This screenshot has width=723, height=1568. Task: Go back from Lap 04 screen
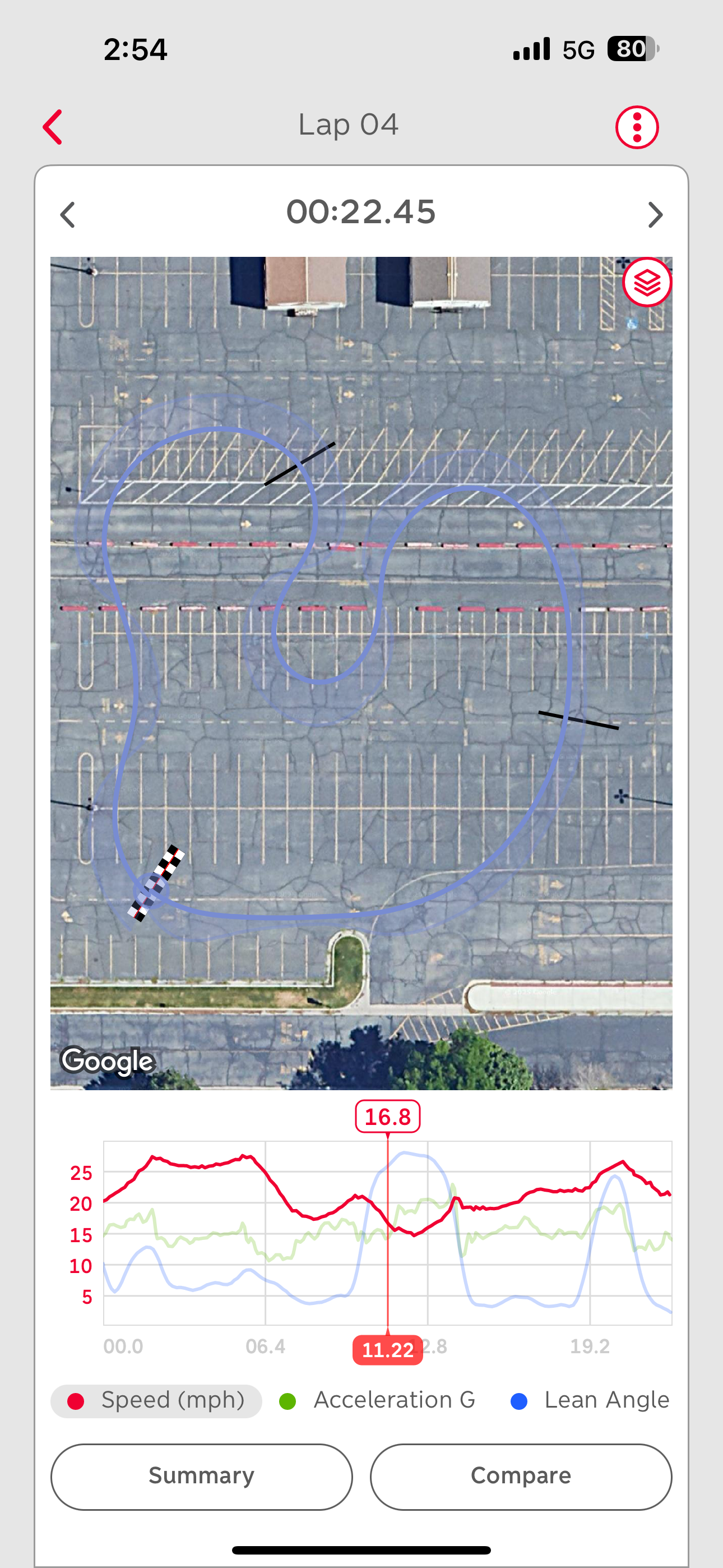(52, 127)
